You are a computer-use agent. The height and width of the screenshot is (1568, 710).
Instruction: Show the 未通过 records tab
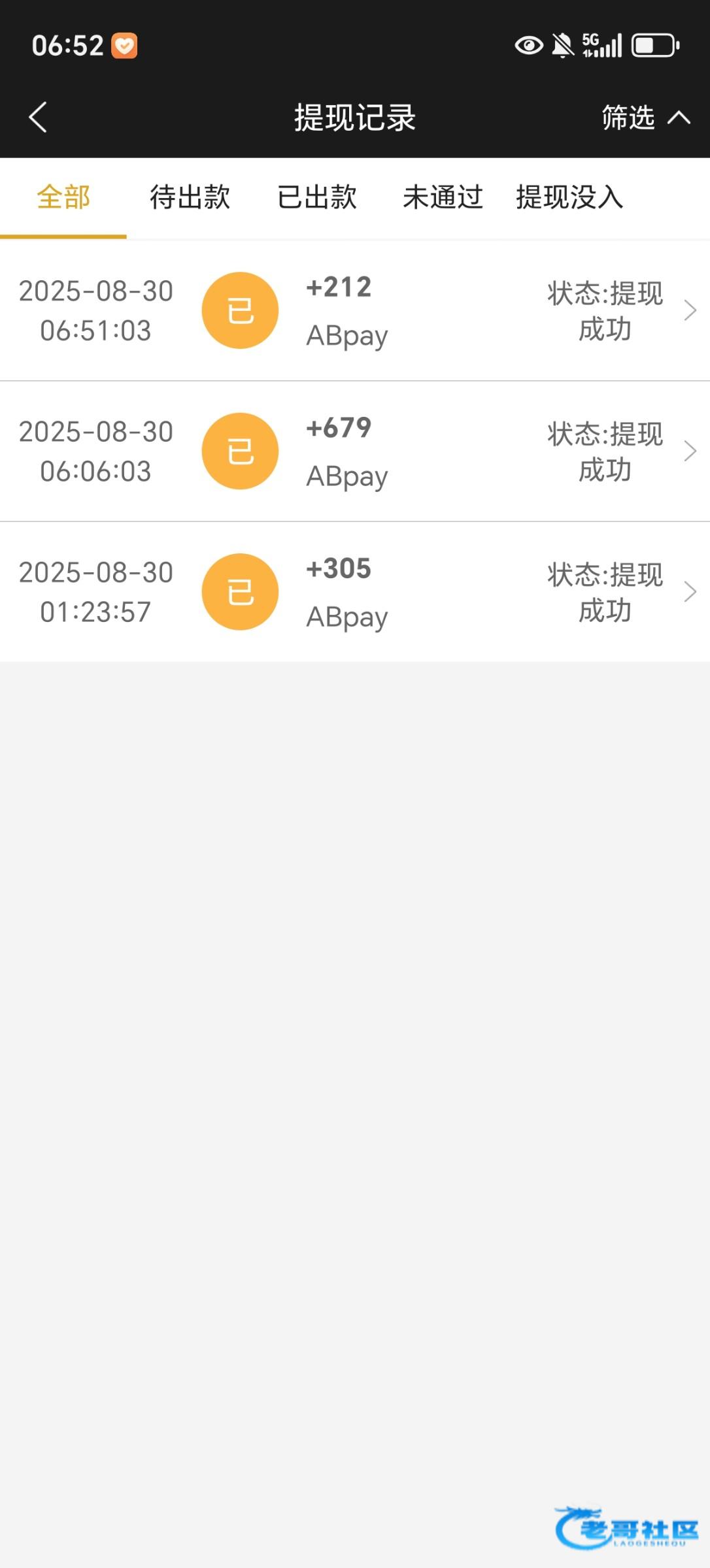click(443, 197)
